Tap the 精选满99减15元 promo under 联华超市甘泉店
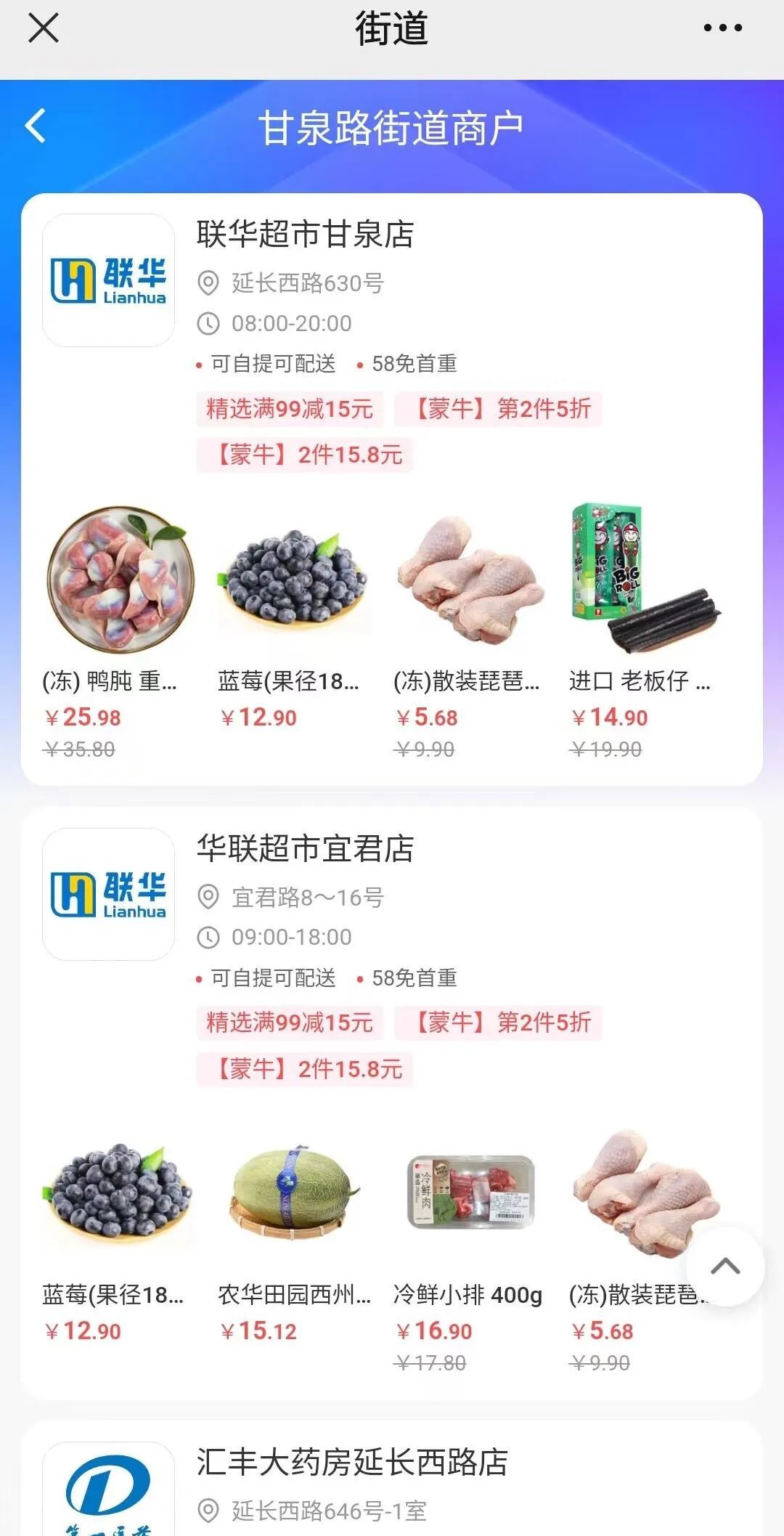Viewport: 784px width, 1536px height. tap(290, 409)
